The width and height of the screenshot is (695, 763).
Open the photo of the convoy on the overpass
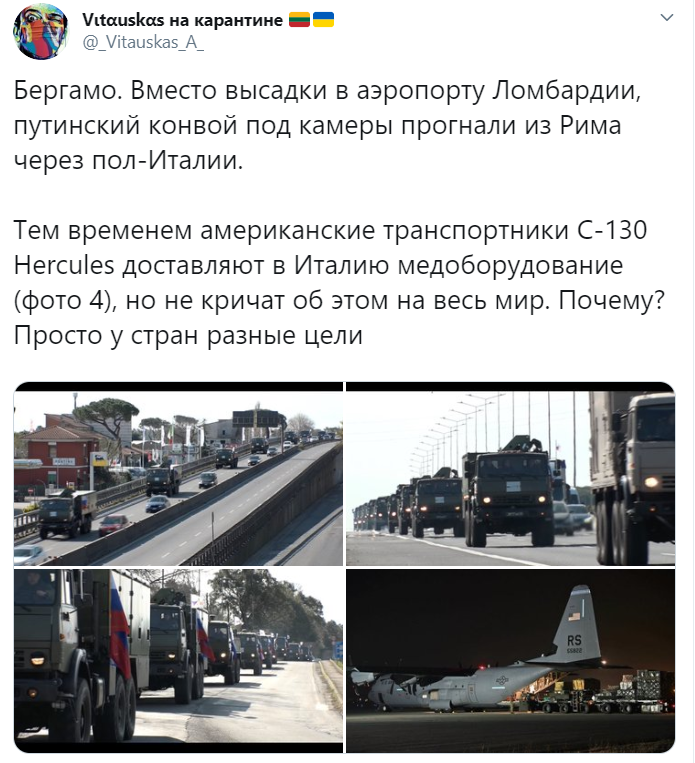click(178, 476)
